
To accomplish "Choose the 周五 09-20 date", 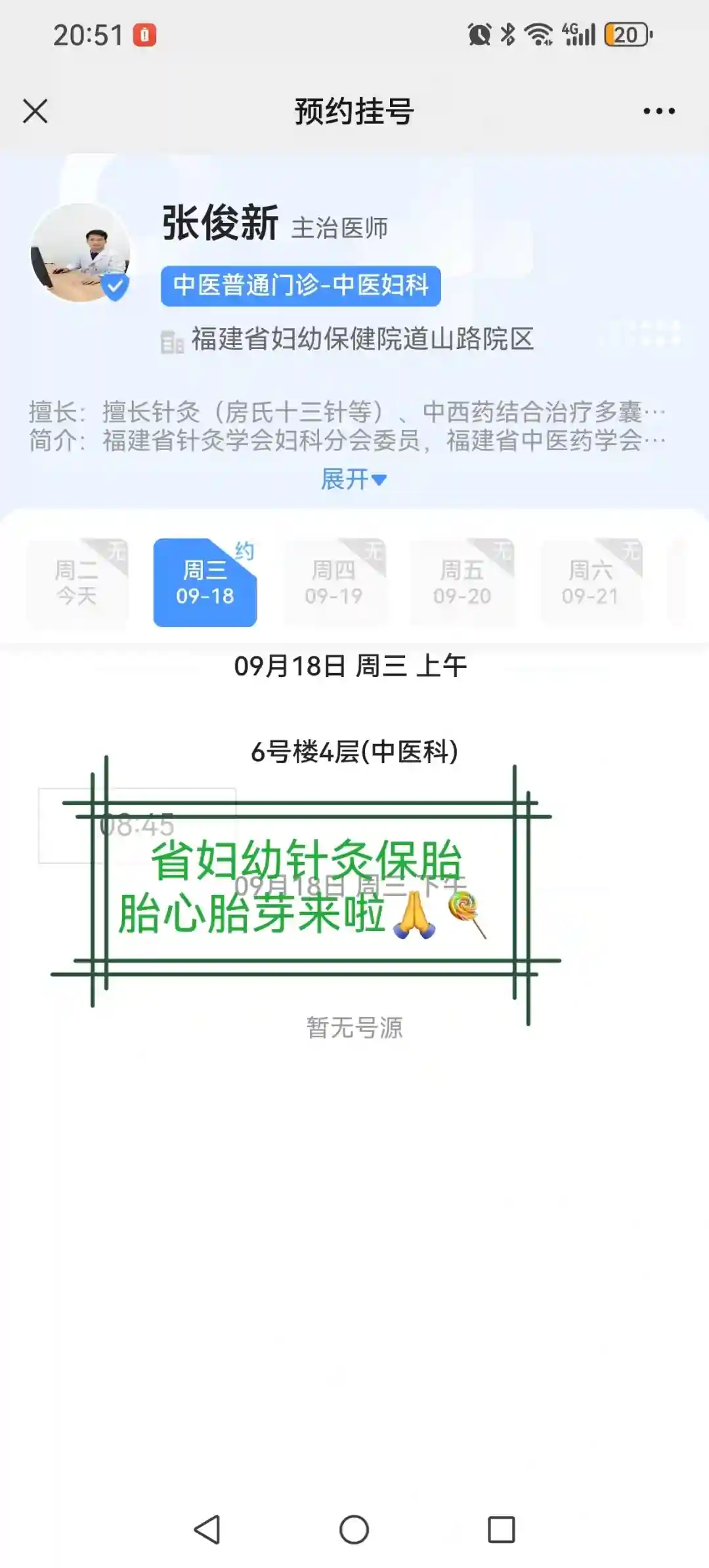I will [462, 583].
